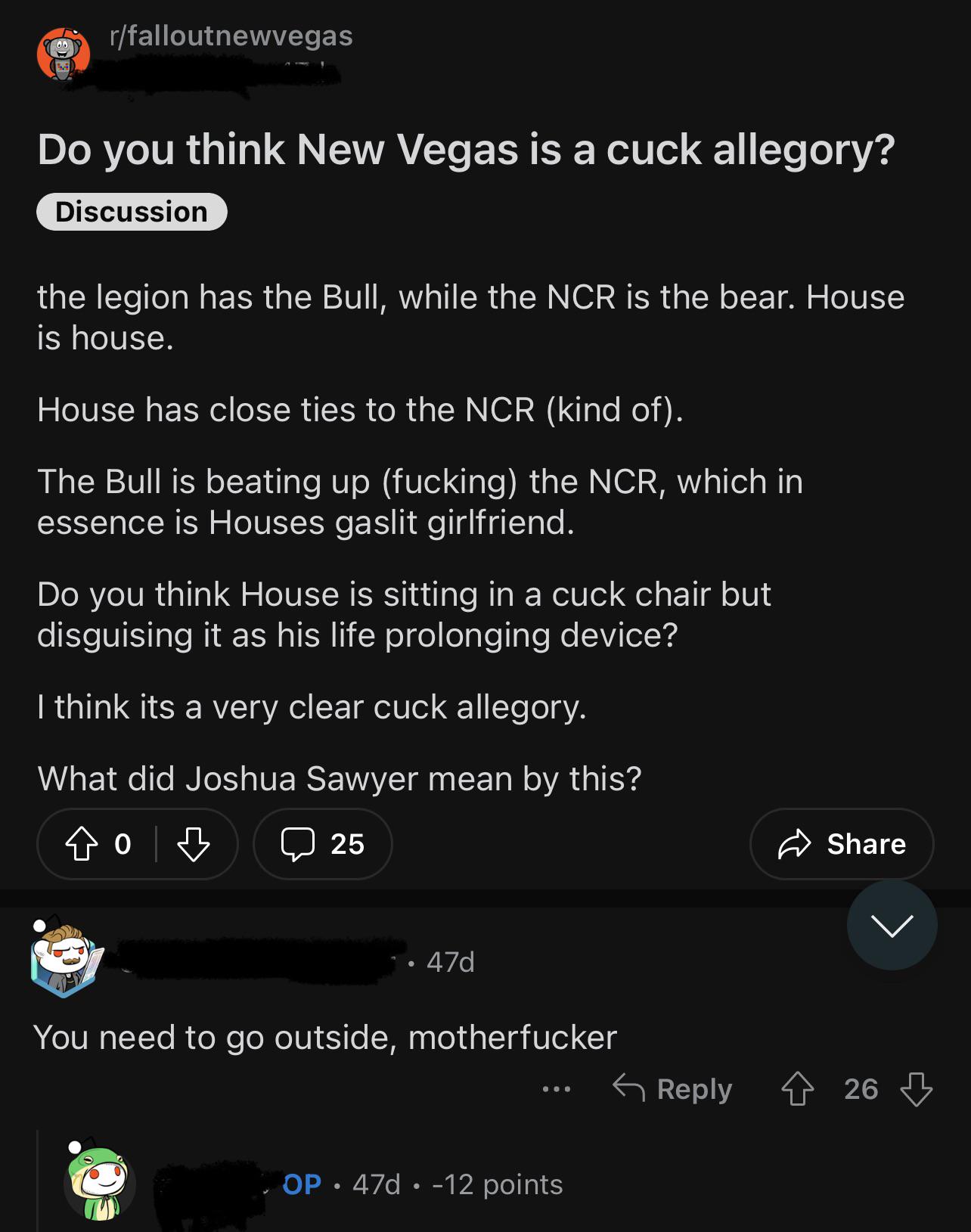Upvote the 'go outside' comment
This screenshot has height=1232, width=971.
coord(798,1089)
